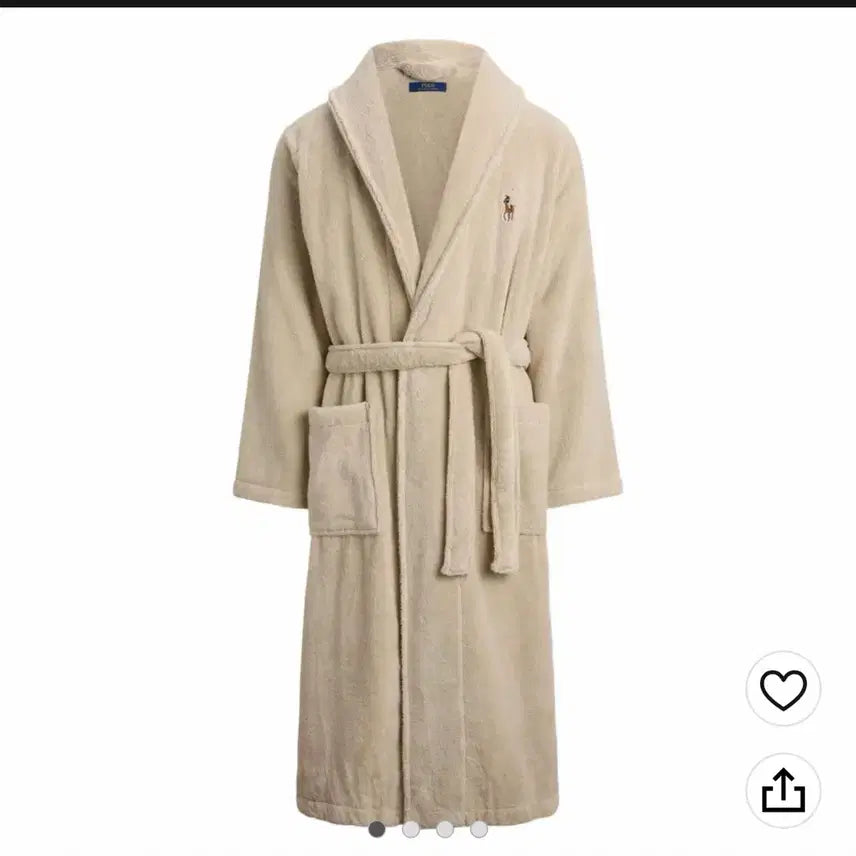856x856 pixels.
Task: Share this bathrobe product
Action: [783, 791]
